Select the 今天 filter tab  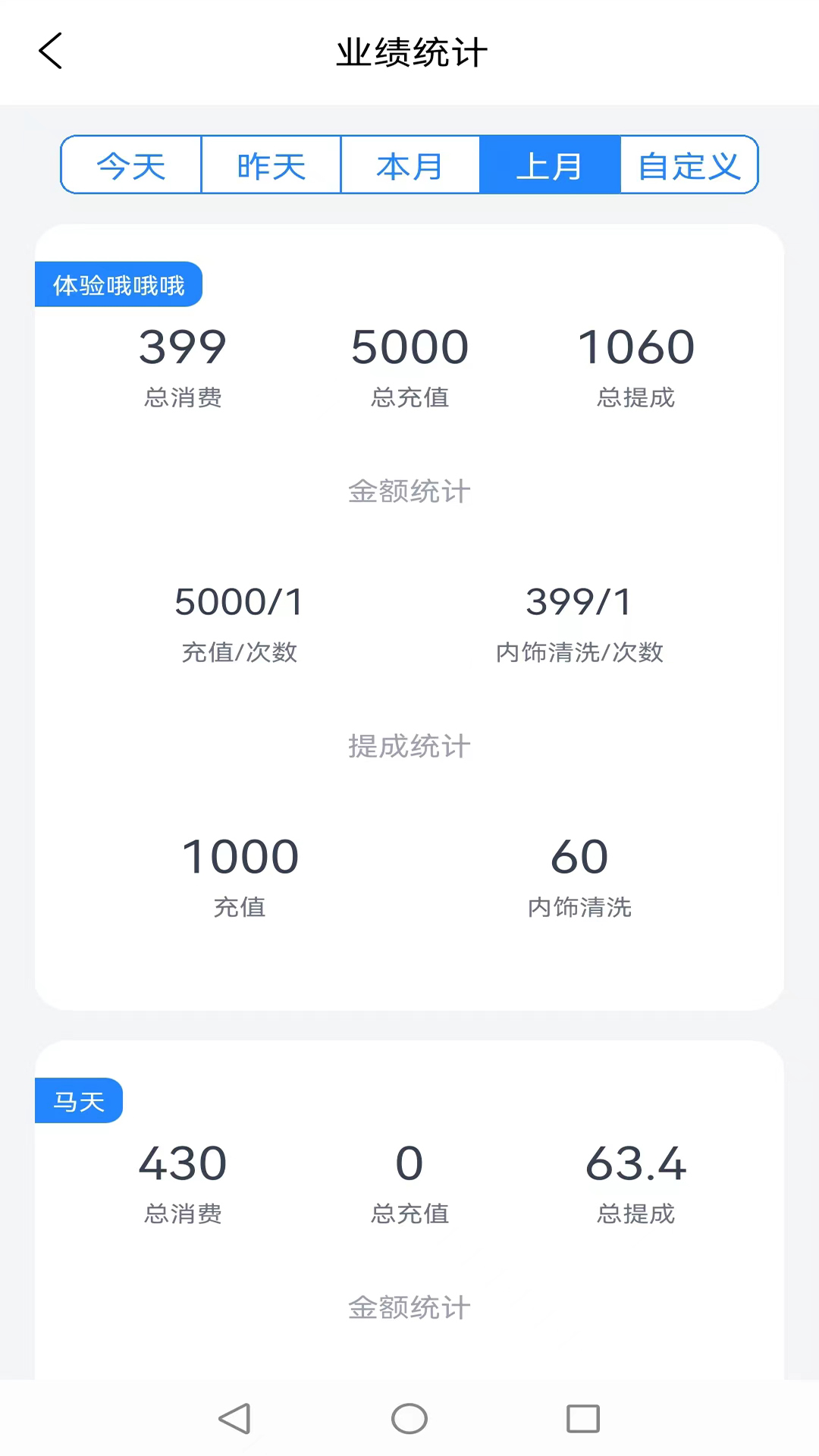pos(130,165)
